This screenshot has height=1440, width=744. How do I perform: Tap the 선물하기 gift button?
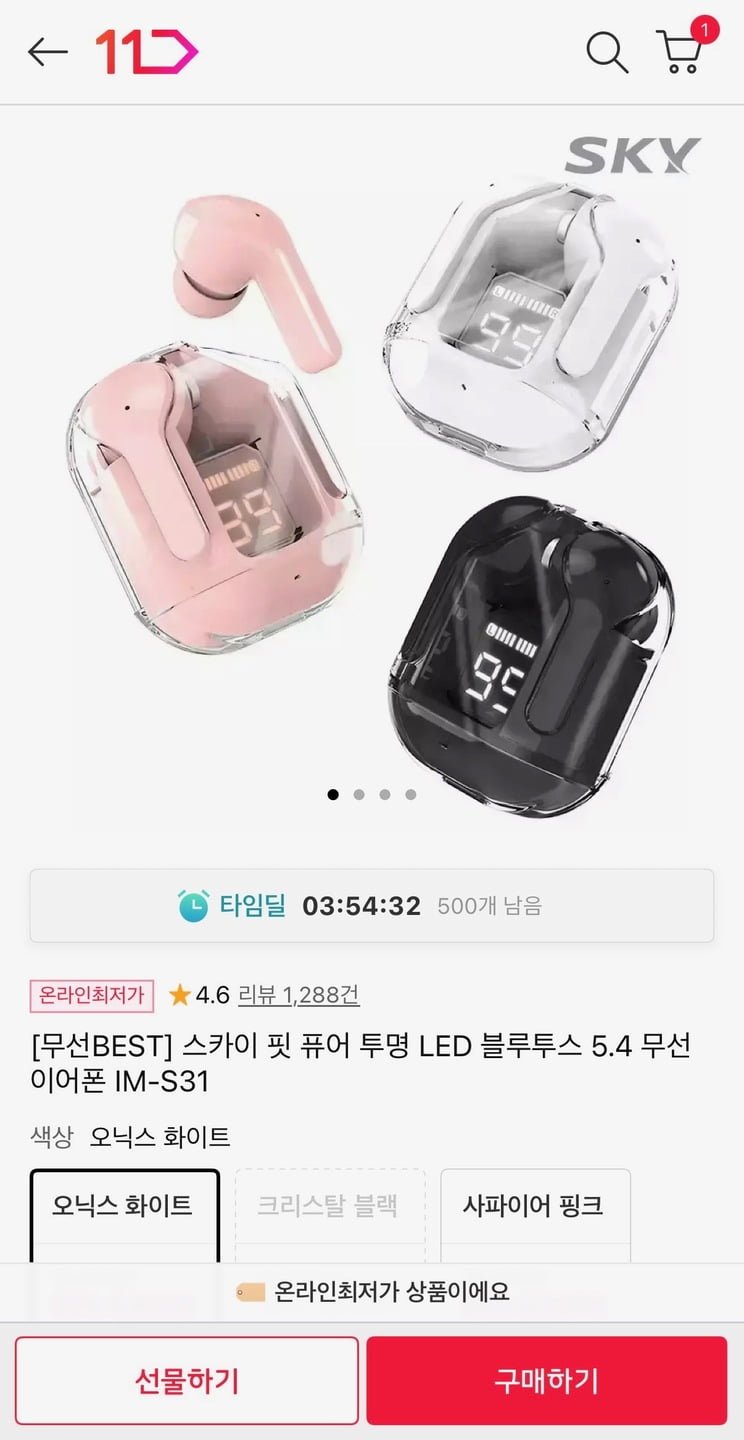187,1381
